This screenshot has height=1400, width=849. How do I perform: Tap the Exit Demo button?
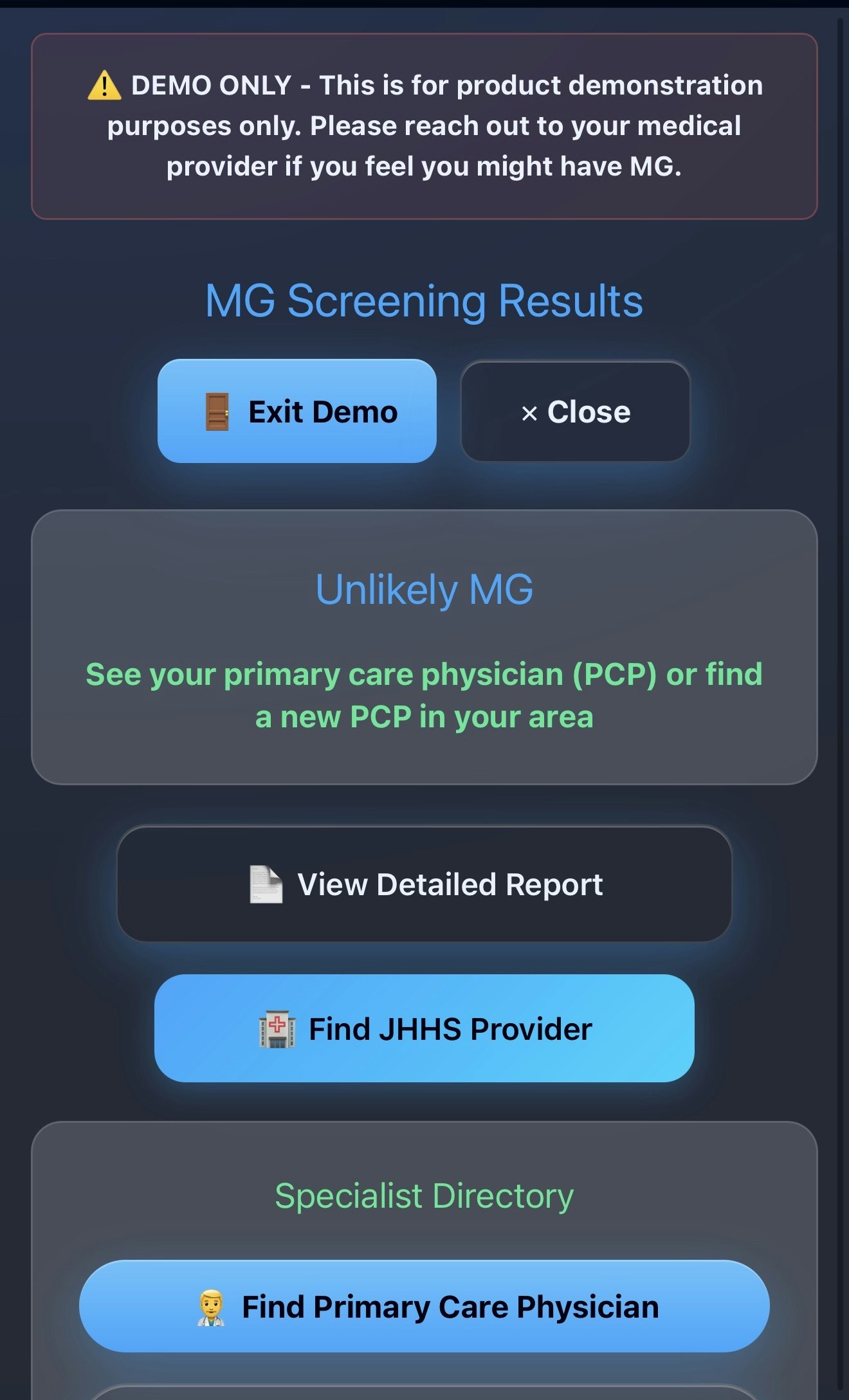[297, 411]
